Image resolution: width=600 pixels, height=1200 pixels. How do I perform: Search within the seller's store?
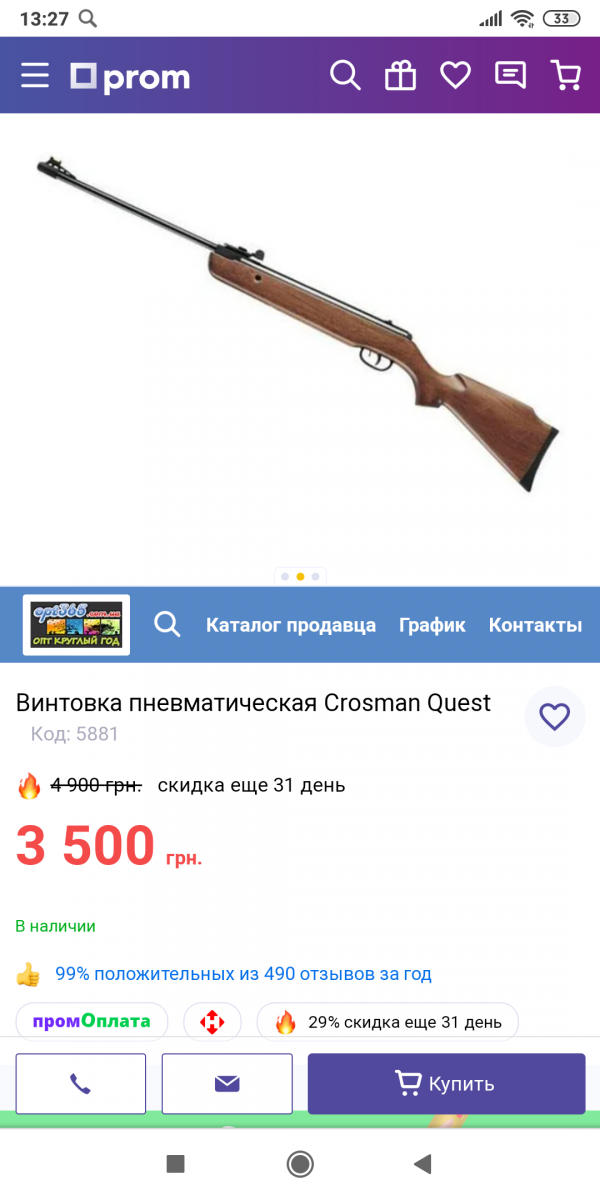click(x=167, y=625)
